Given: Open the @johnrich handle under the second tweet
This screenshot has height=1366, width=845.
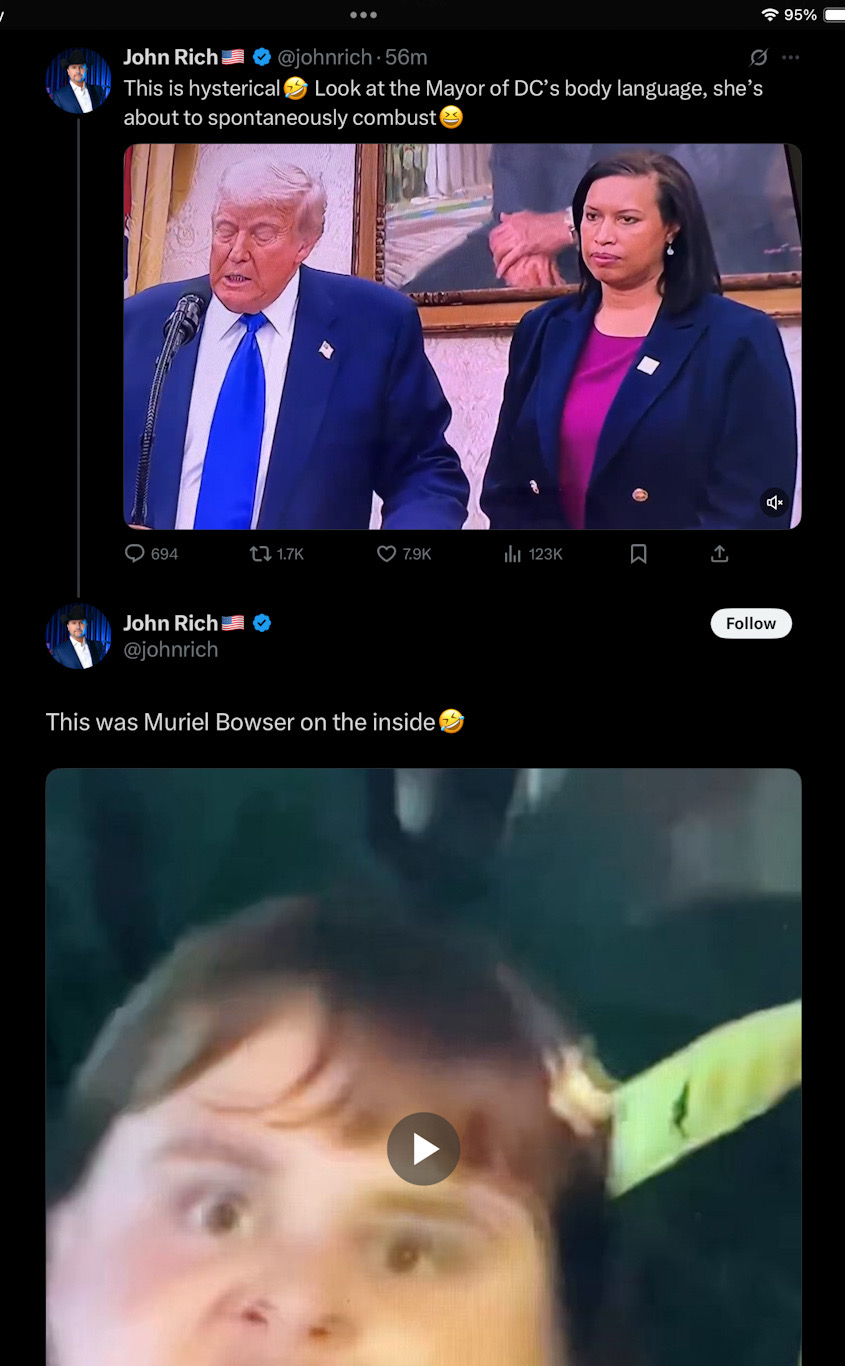Looking at the screenshot, I should pyautogui.click(x=171, y=649).
